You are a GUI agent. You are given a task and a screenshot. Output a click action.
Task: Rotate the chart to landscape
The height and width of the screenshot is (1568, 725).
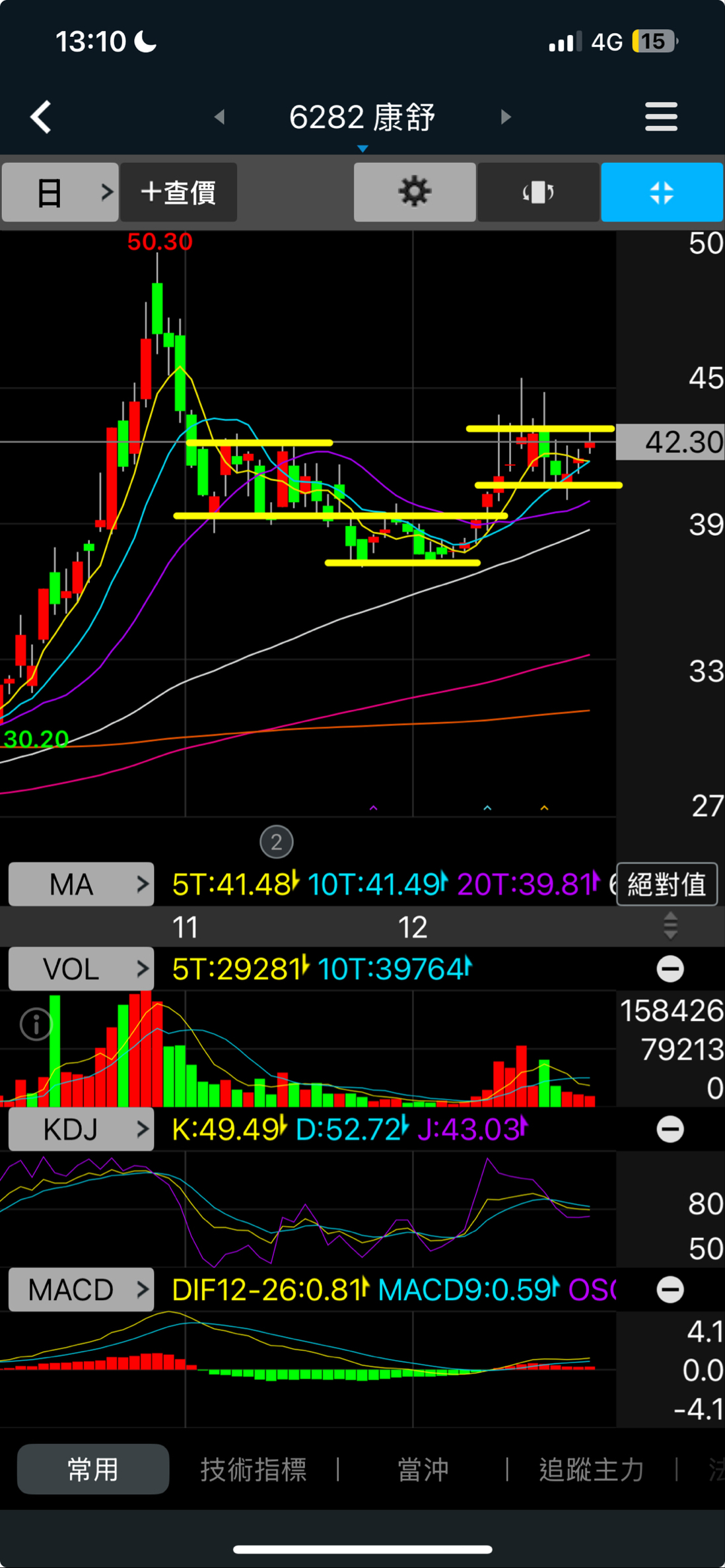click(x=538, y=192)
